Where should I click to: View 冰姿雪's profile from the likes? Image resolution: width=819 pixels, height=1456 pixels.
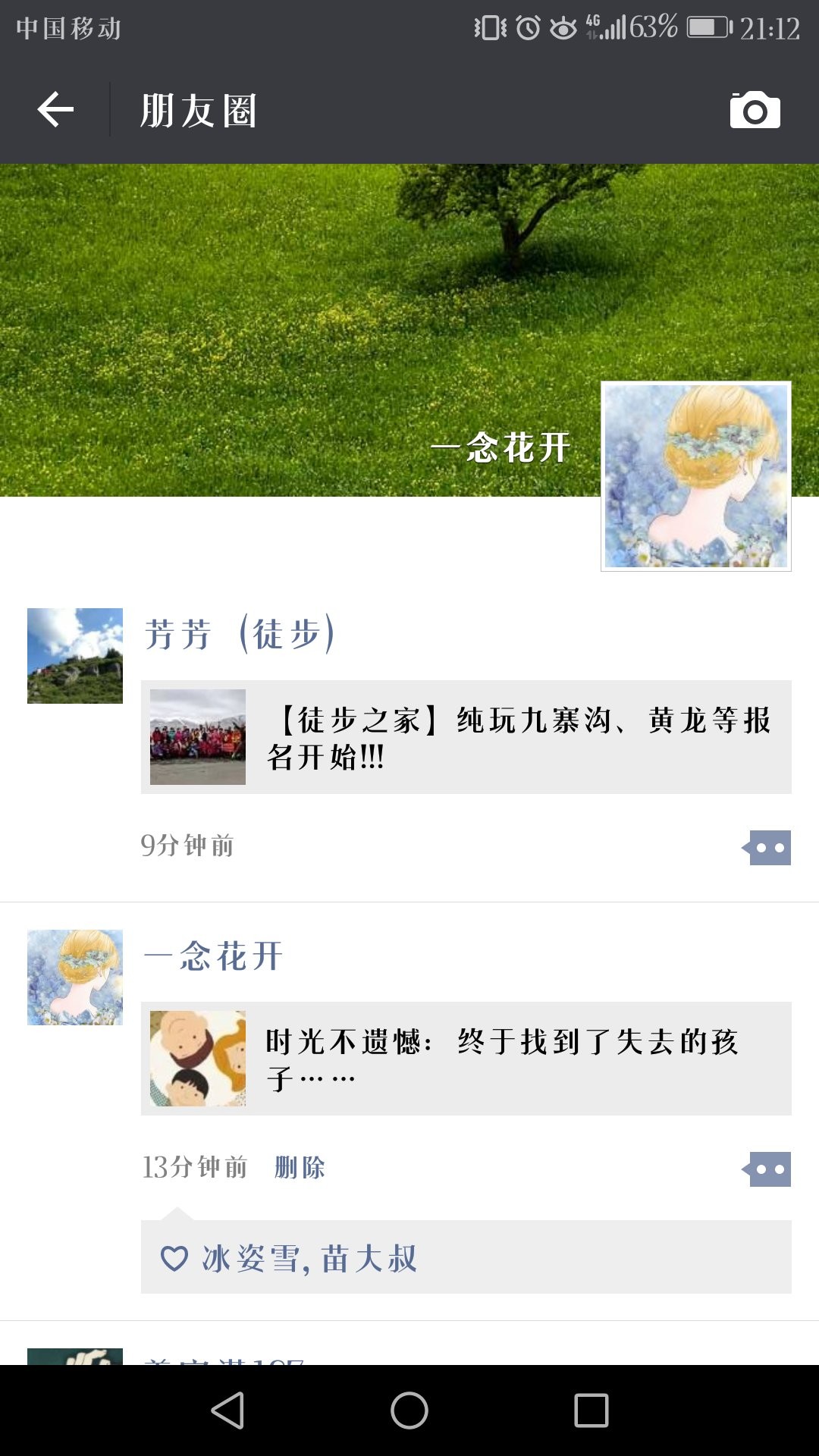[x=250, y=1259]
